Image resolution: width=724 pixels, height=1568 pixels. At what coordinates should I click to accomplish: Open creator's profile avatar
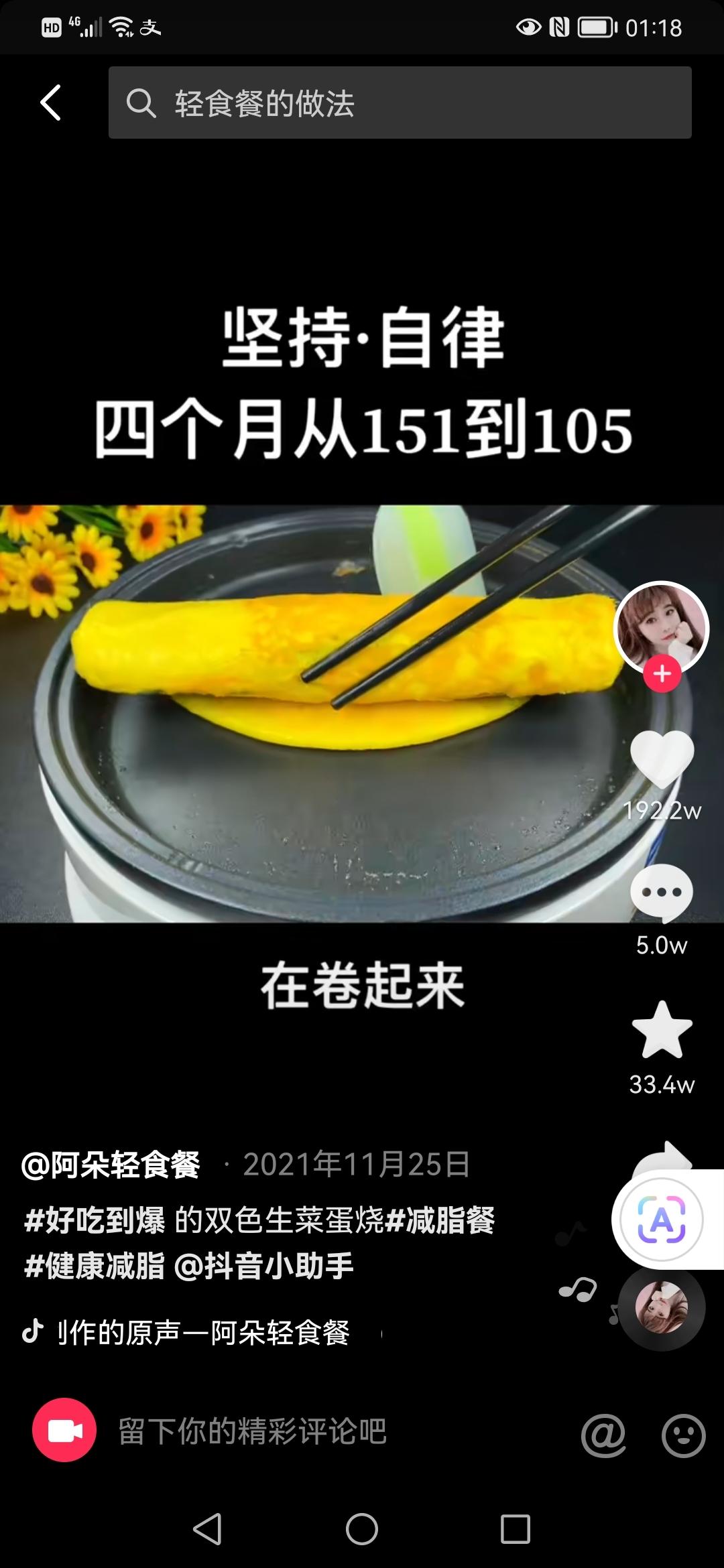tap(661, 627)
